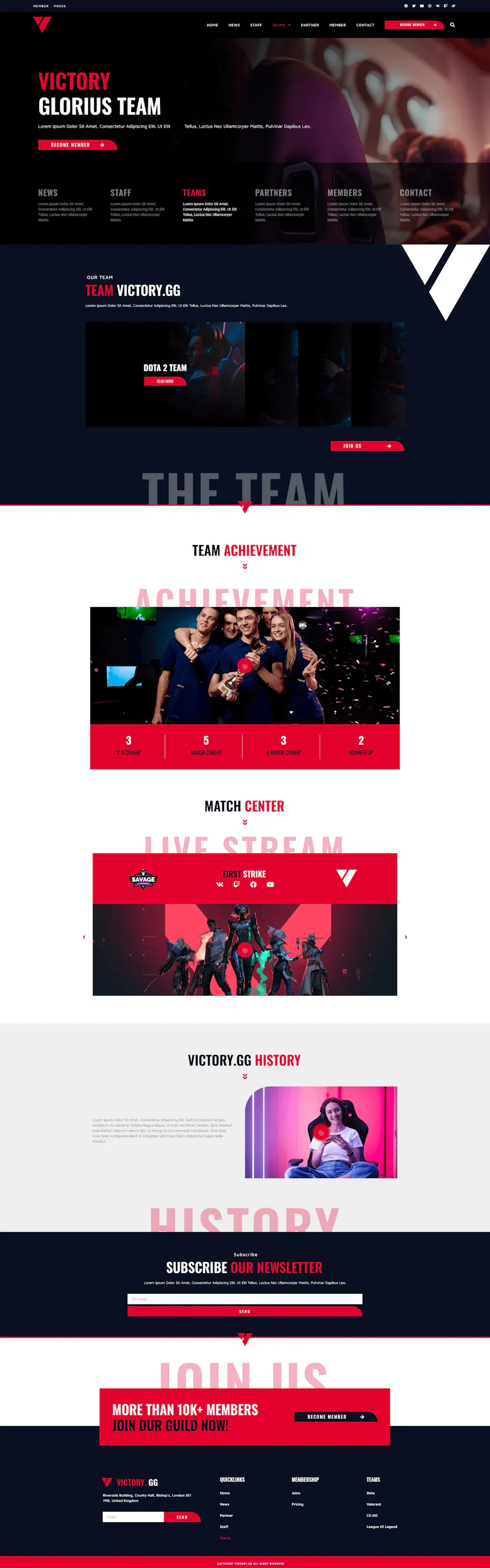
Task: Open Valorant link in footer
Action: click(373, 1504)
